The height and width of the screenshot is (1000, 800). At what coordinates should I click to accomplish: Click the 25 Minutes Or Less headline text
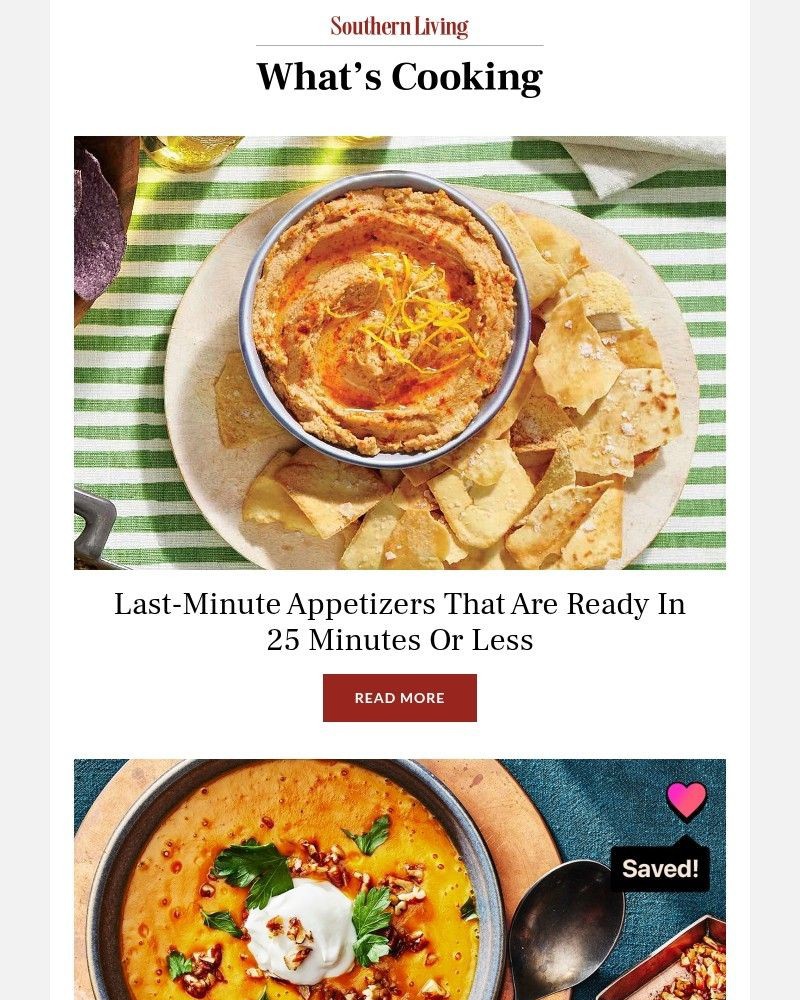400,638
